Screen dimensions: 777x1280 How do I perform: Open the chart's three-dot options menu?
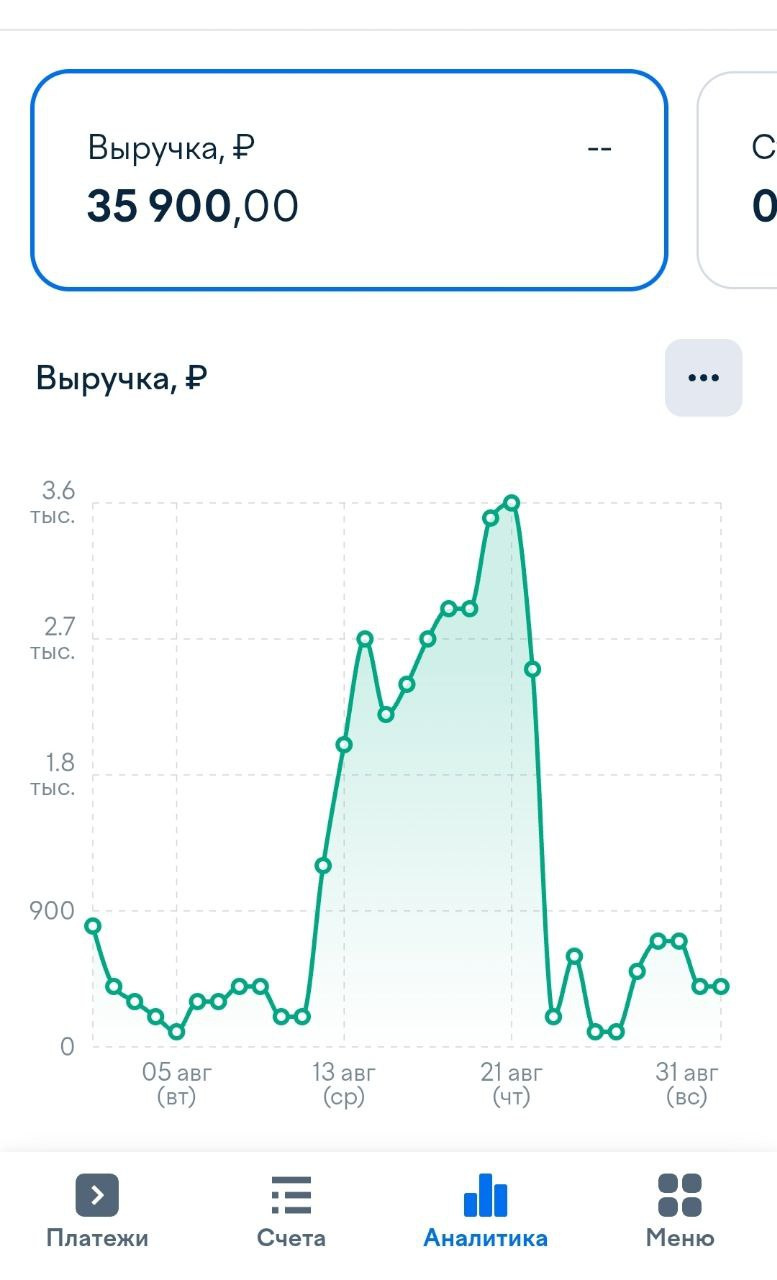coord(703,378)
